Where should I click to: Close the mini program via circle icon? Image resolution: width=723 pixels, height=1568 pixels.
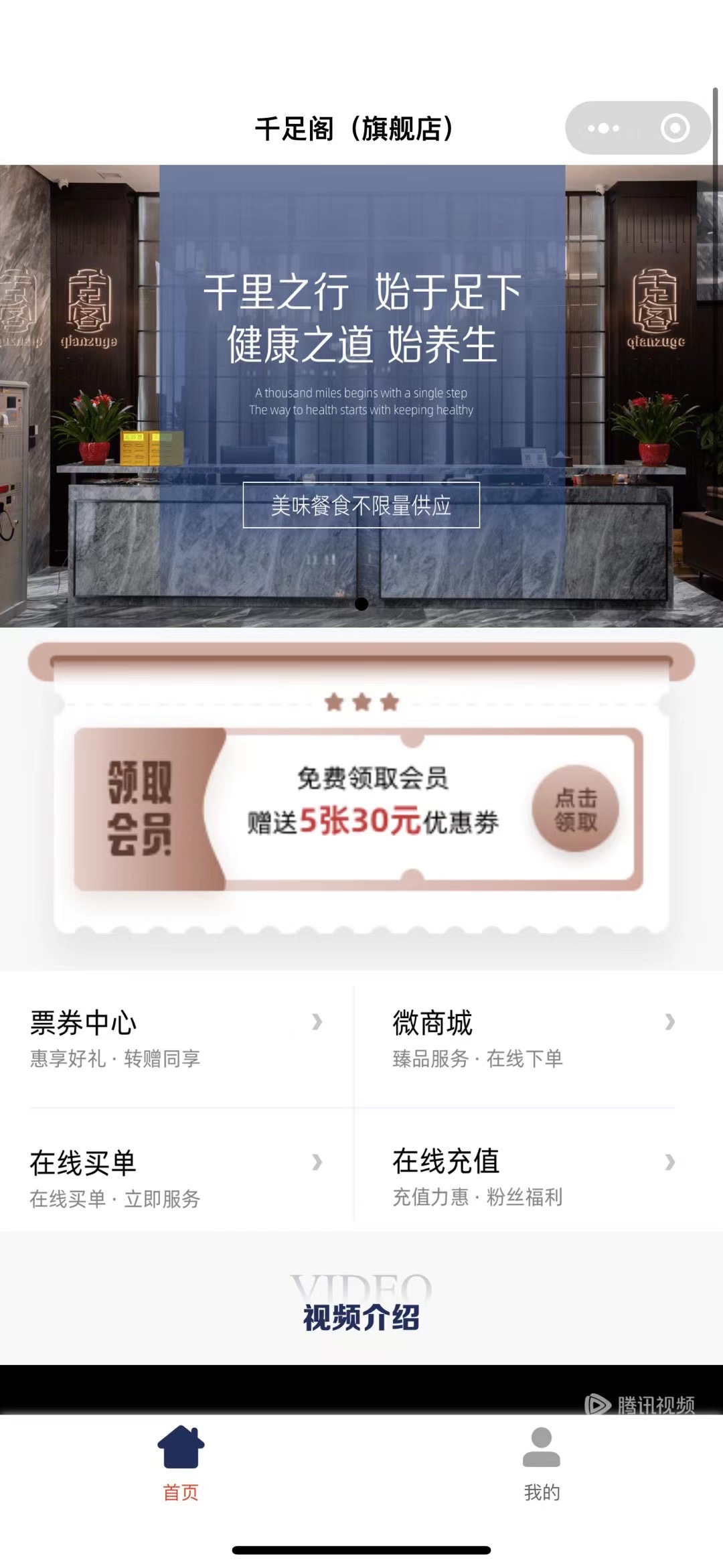[674, 128]
